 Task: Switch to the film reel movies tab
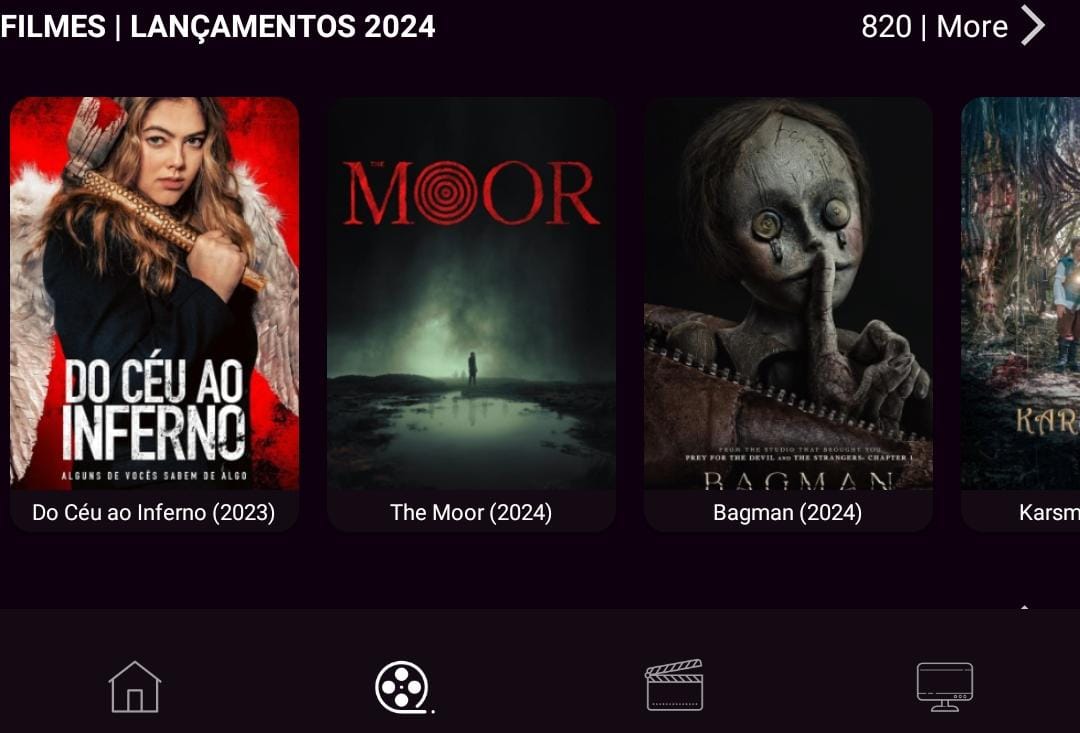402,687
